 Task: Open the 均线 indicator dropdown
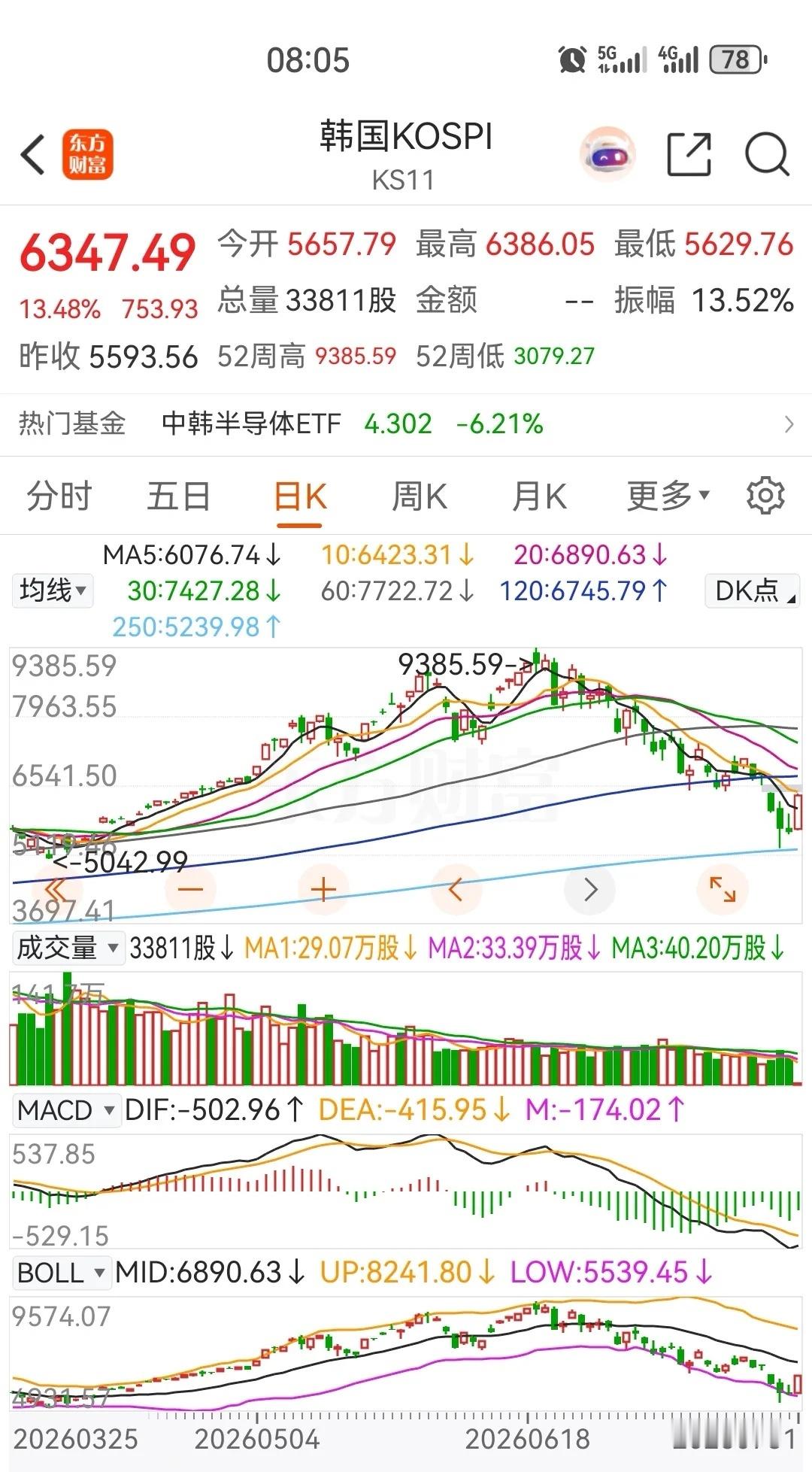pyautogui.click(x=52, y=590)
